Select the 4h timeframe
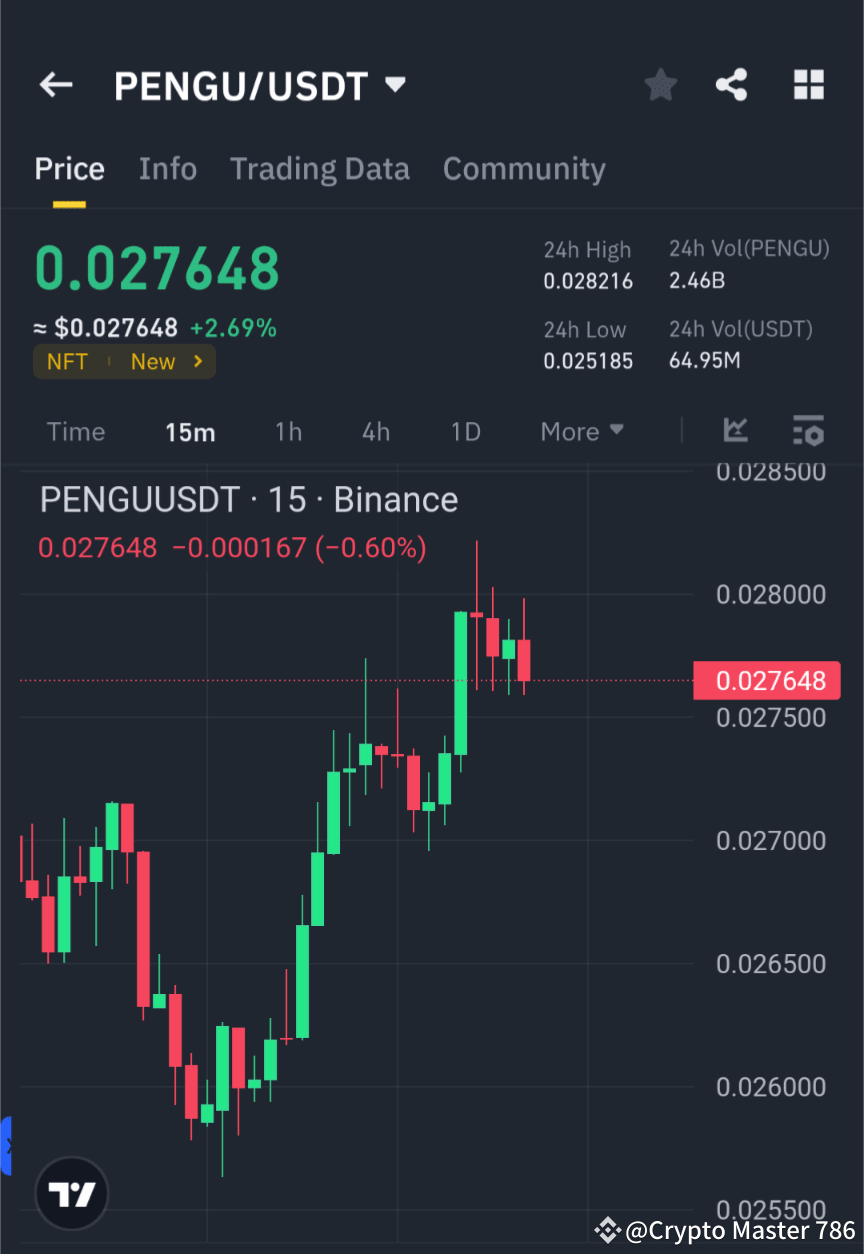The height and width of the screenshot is (1254, 864). pyautogui.click(x=375, y=431)
